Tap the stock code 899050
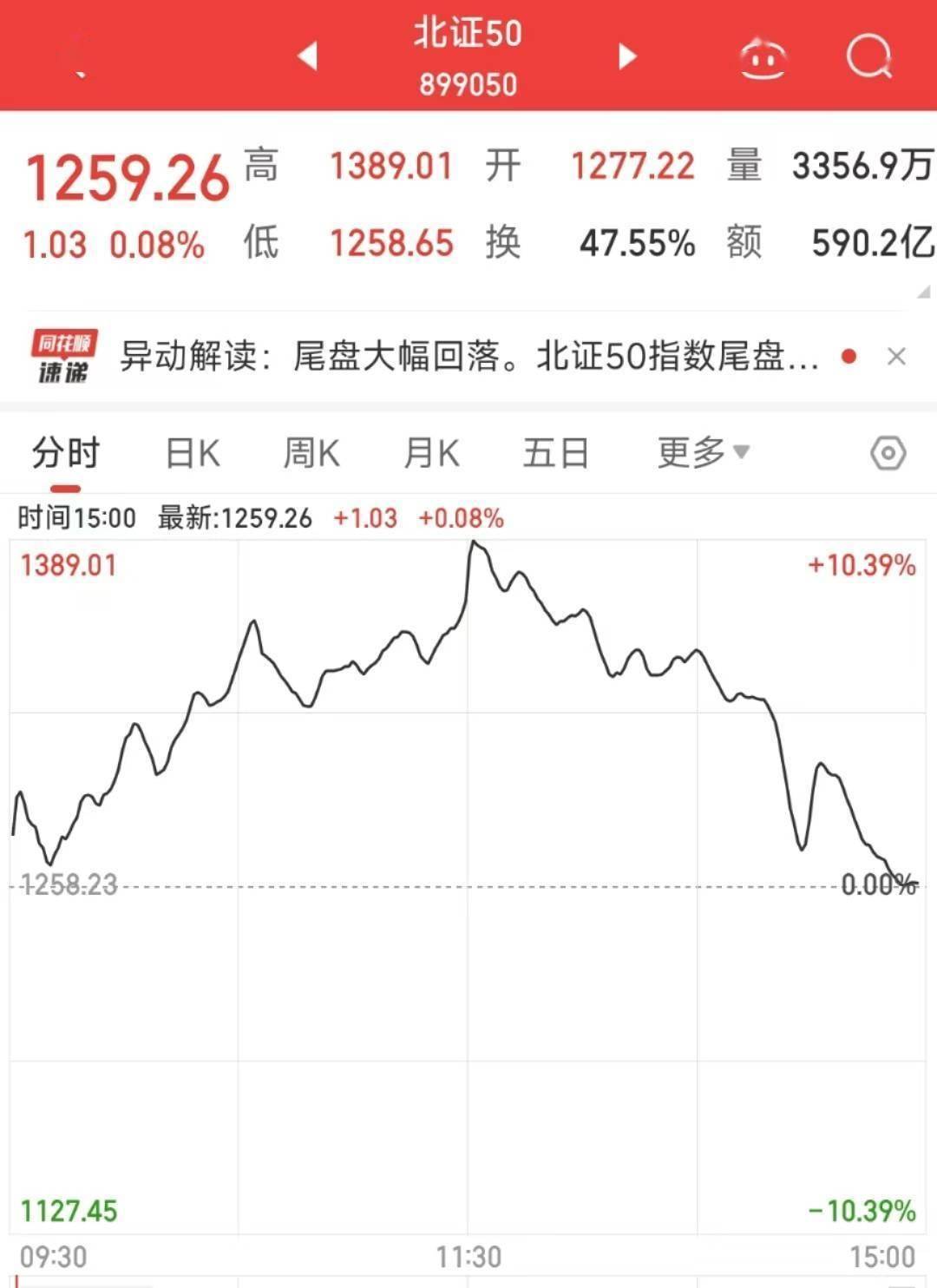Screen dimensions: 937x1288 tap(467, 84)
